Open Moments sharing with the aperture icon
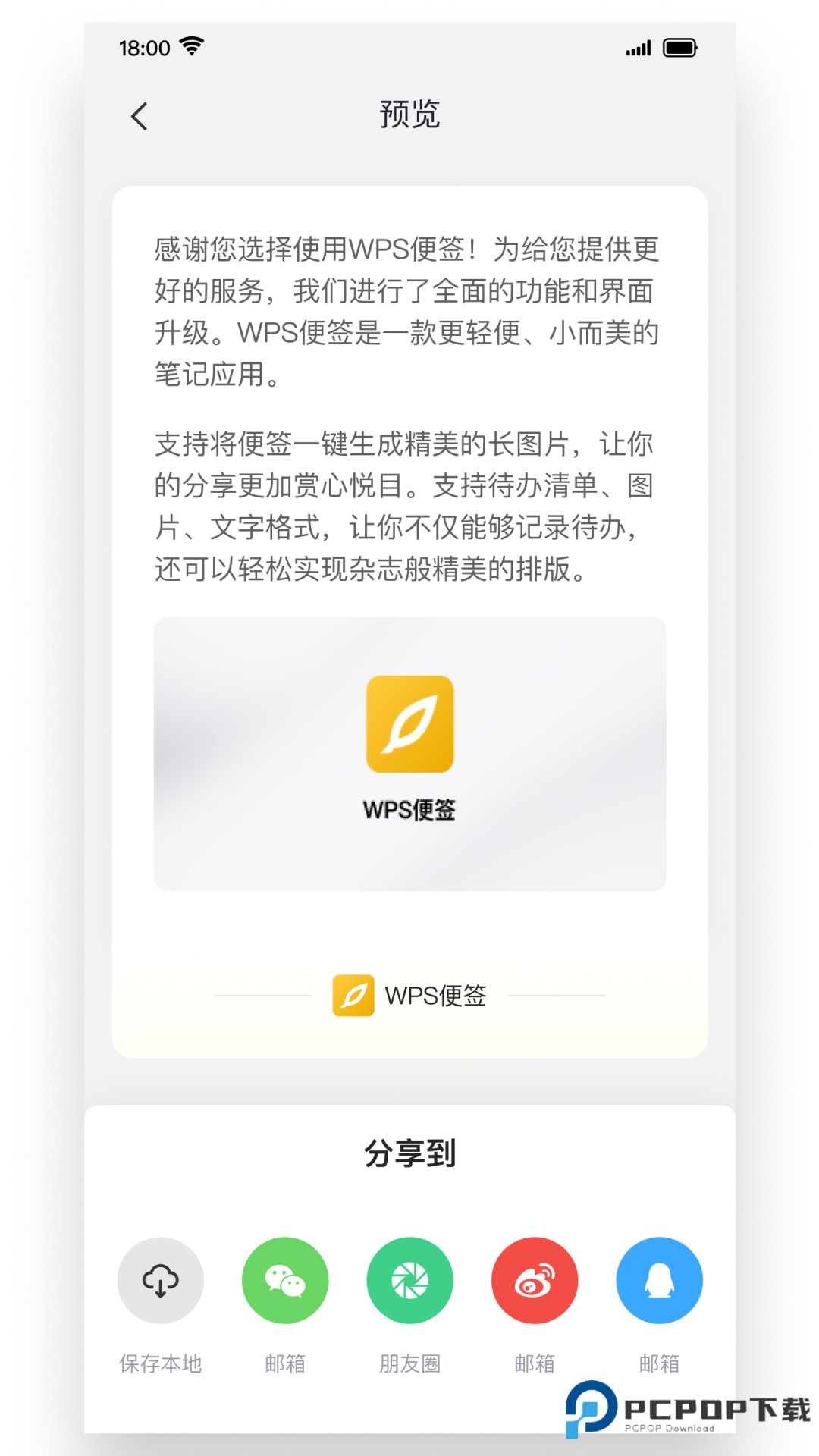The image size is (819, 1456). click(409, 1280)
